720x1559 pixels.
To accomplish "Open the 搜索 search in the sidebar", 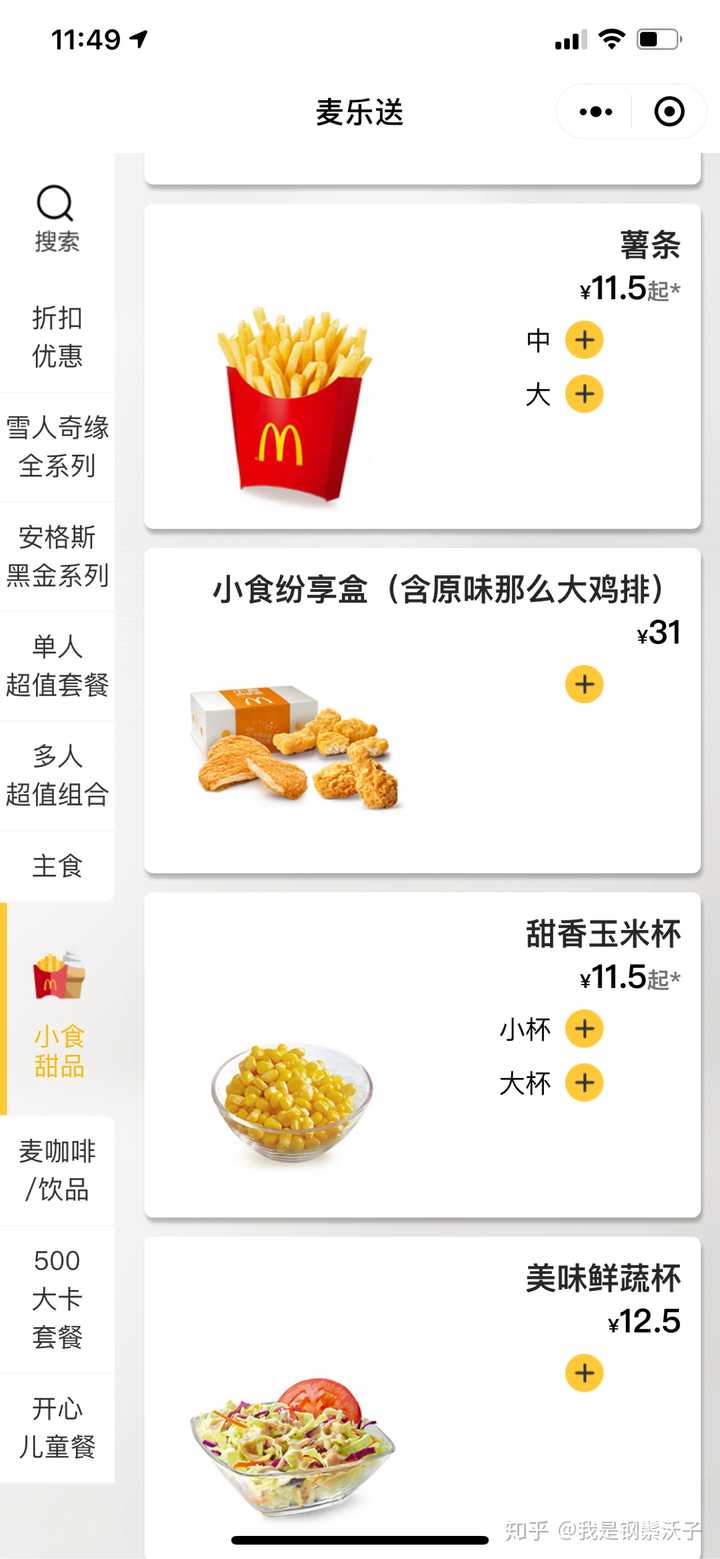I will (x=56, y=218).
